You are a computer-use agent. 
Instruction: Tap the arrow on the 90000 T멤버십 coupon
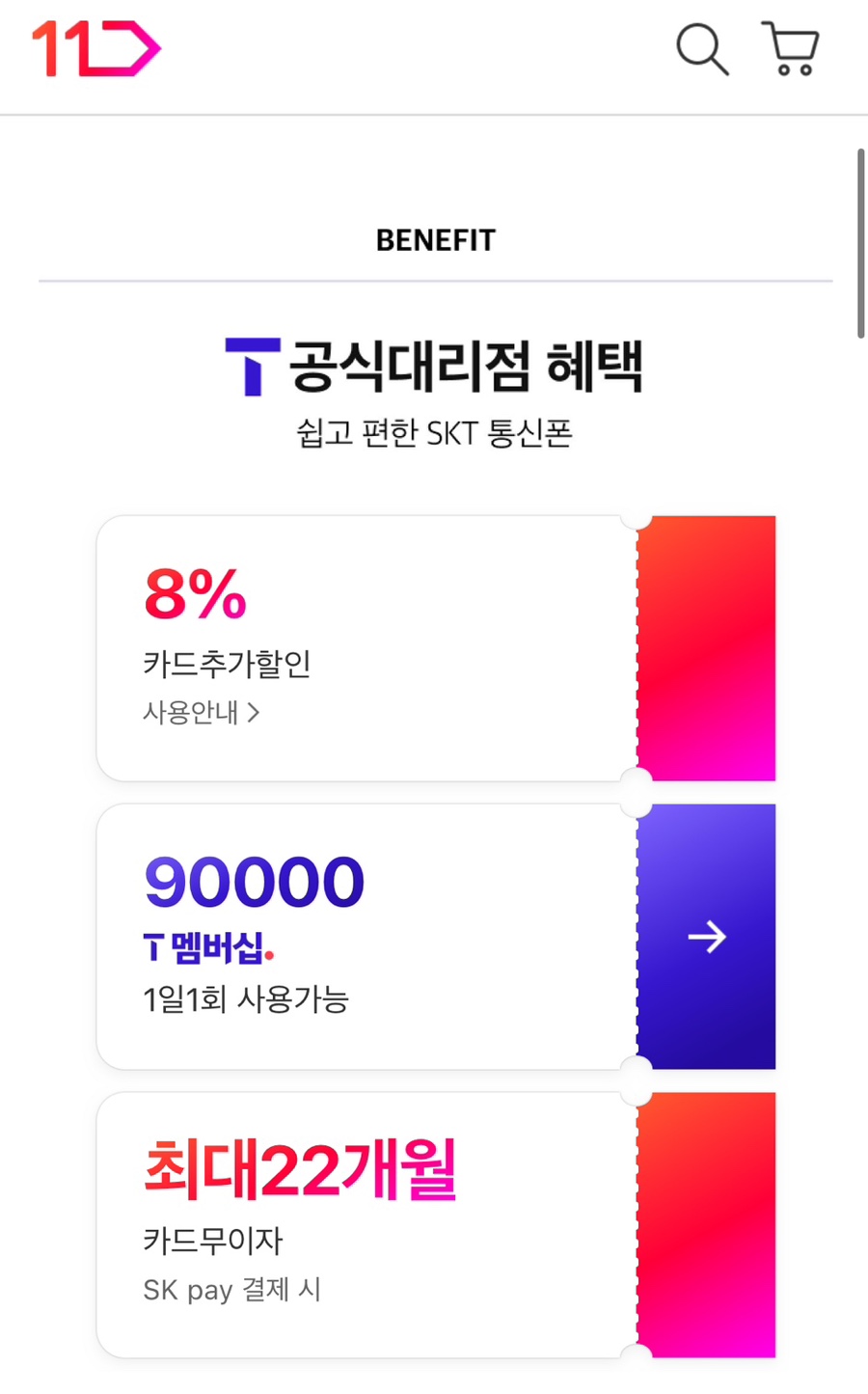[x=707, y=937]
